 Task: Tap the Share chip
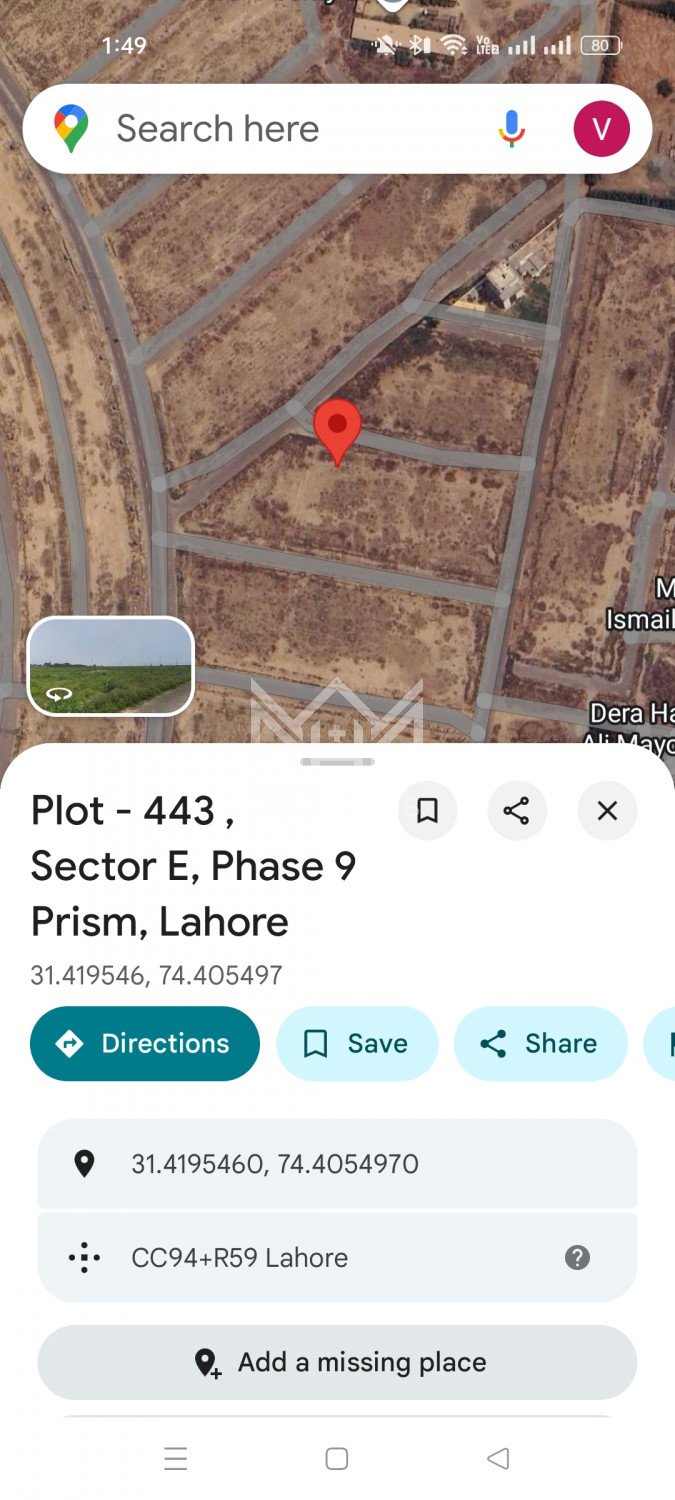540,1044
